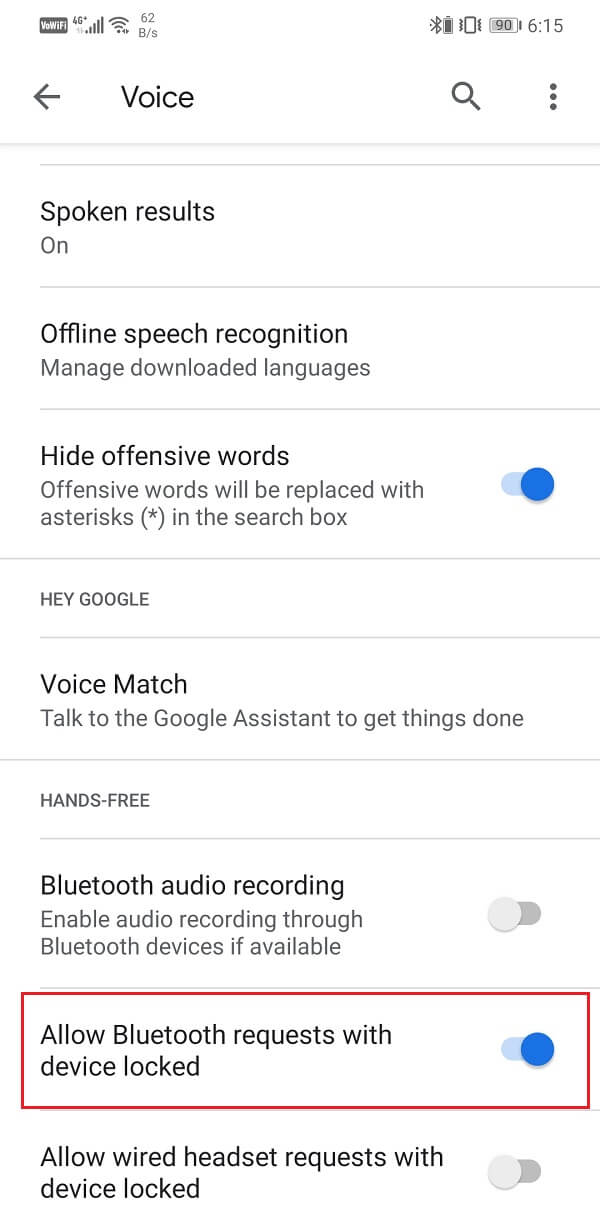Open Spoken results setting
Viewport: 600px width, 1209px height.
click(300, 227)
